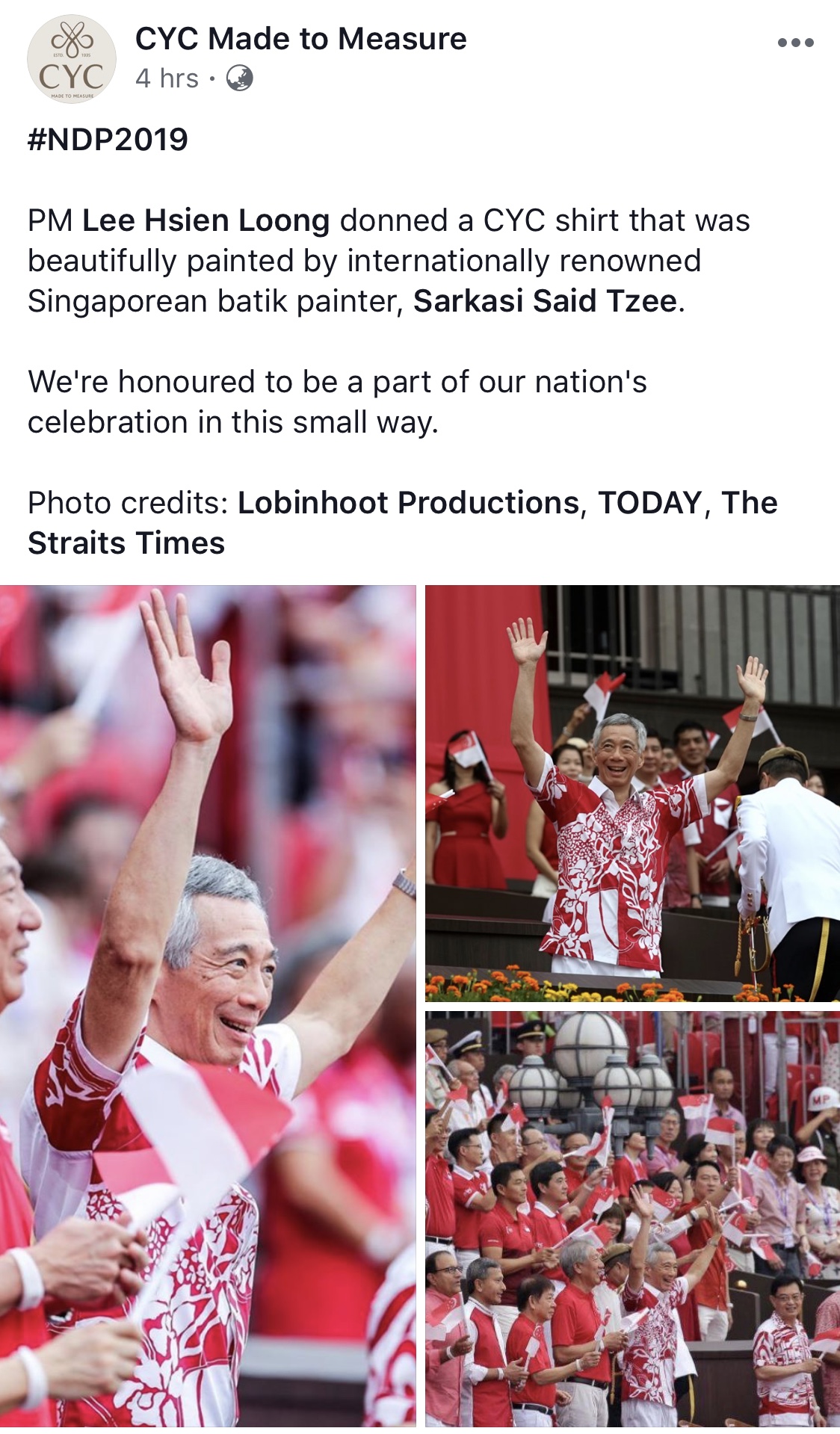Tap the #NDP2019 hashtag
The height and width of the screenshot is (1434, 840).
pyautogui.click(x=108, y=140)
